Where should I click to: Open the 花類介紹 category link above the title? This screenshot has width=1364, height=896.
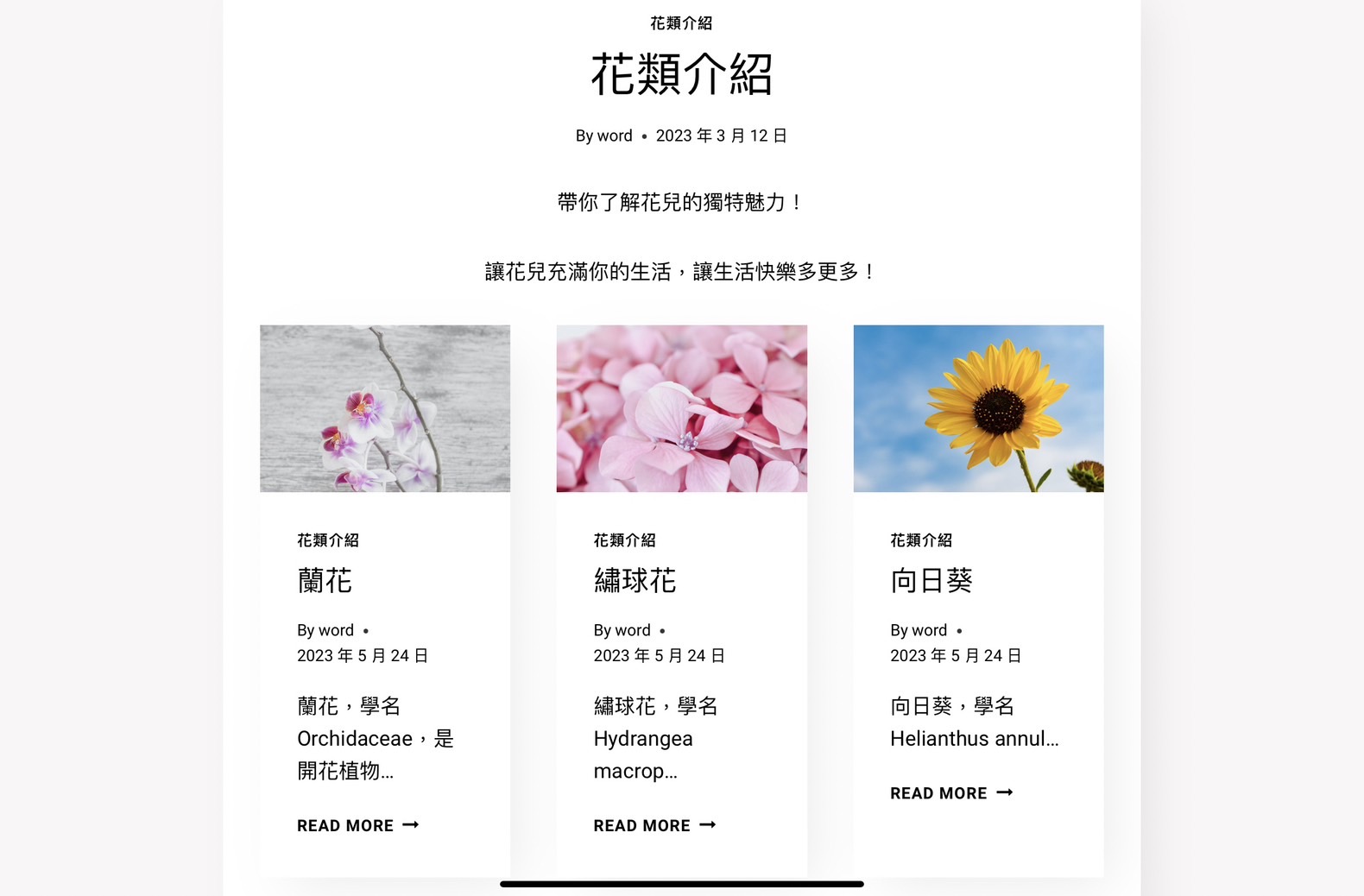681,23
